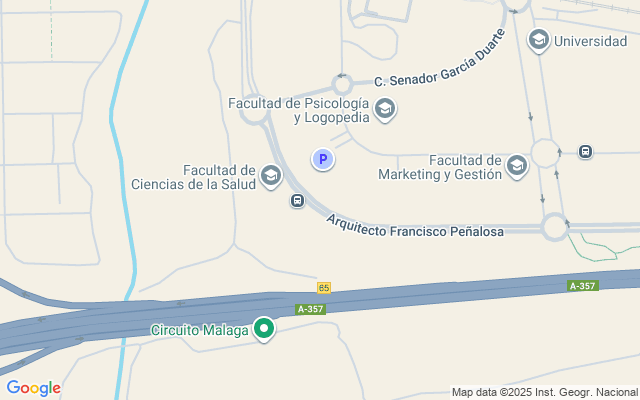640x400 pixels.
Task: Open the Universidad place marker
Action: click(x=539, y=41)
